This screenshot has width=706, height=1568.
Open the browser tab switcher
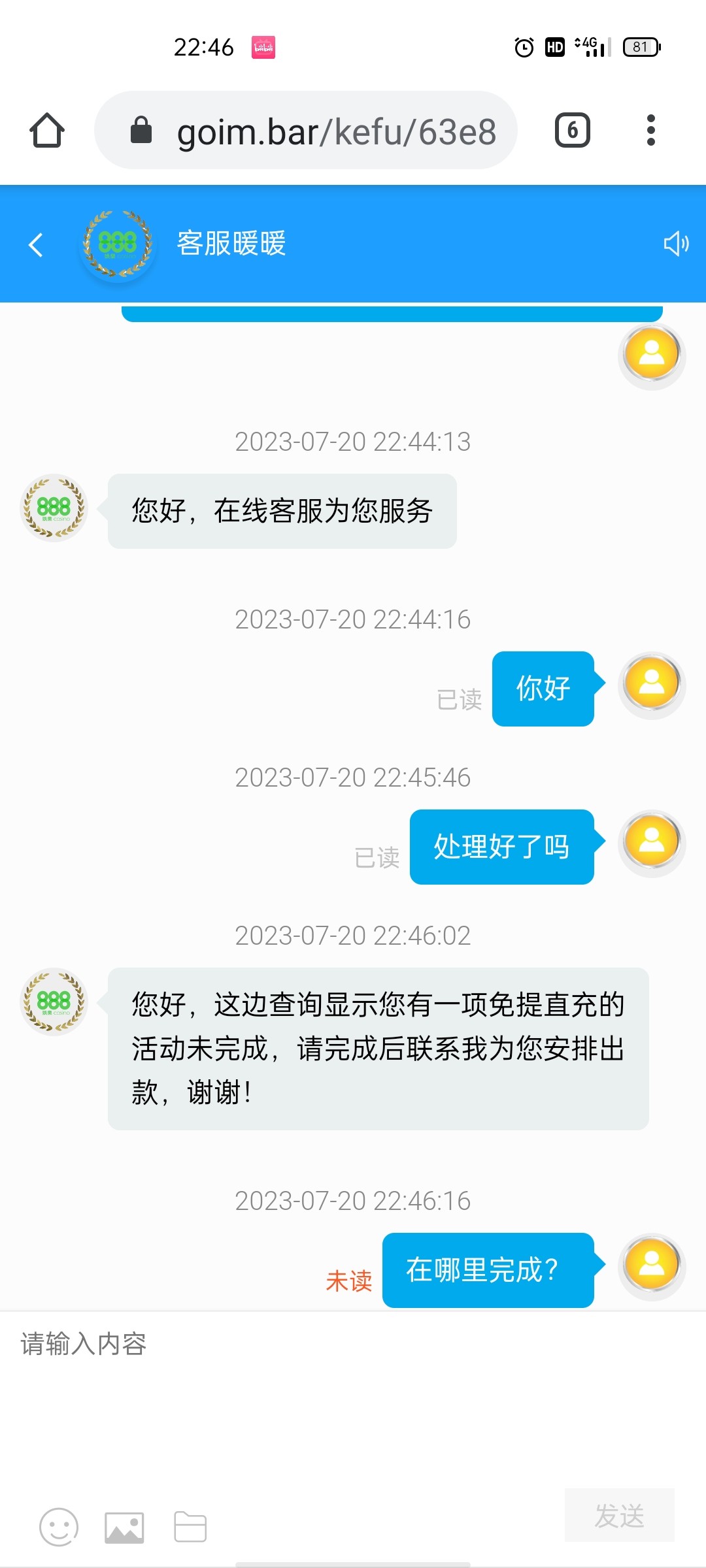tap(572, 131)
